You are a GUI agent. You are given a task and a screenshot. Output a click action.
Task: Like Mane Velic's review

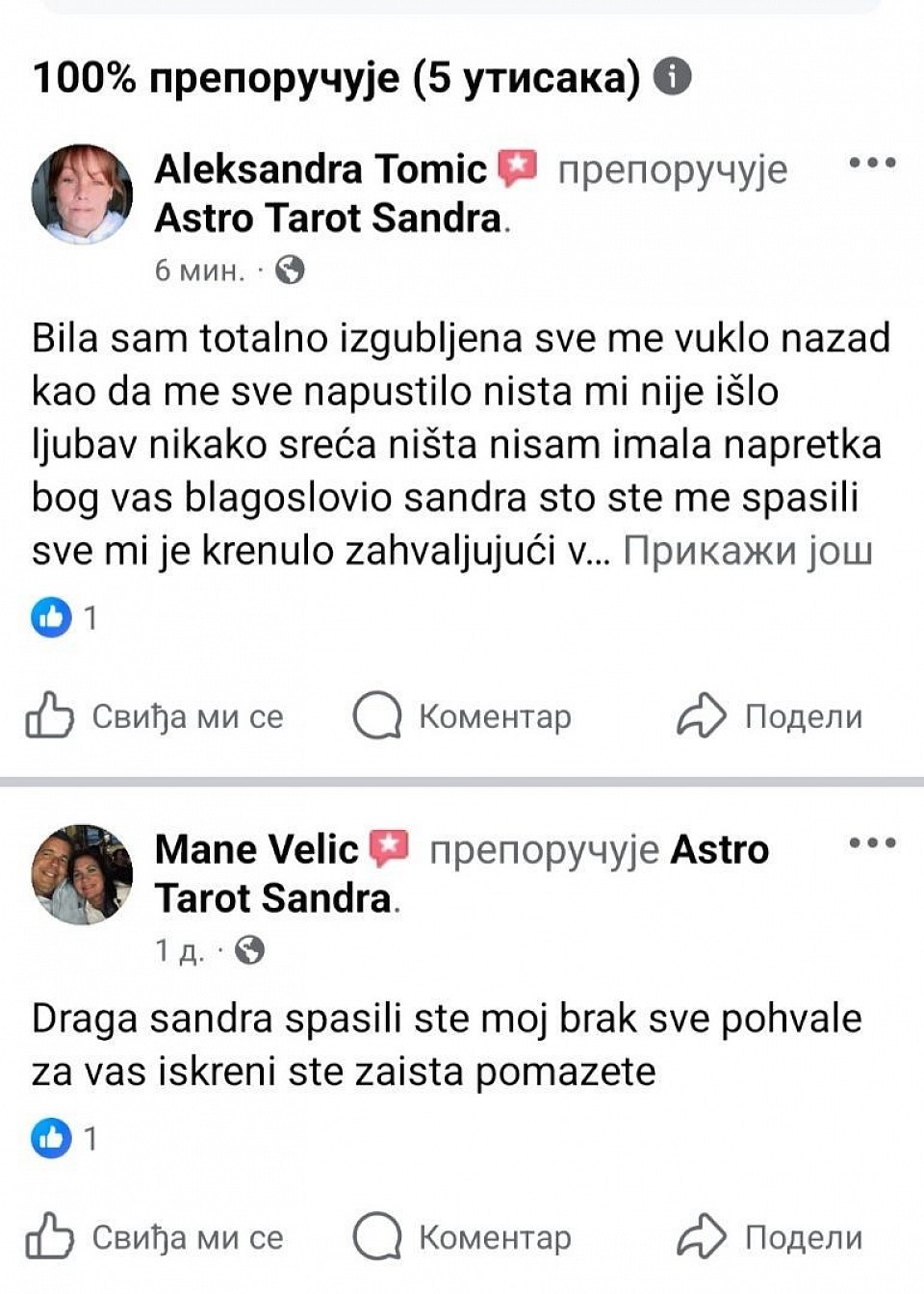(154, 1237)
